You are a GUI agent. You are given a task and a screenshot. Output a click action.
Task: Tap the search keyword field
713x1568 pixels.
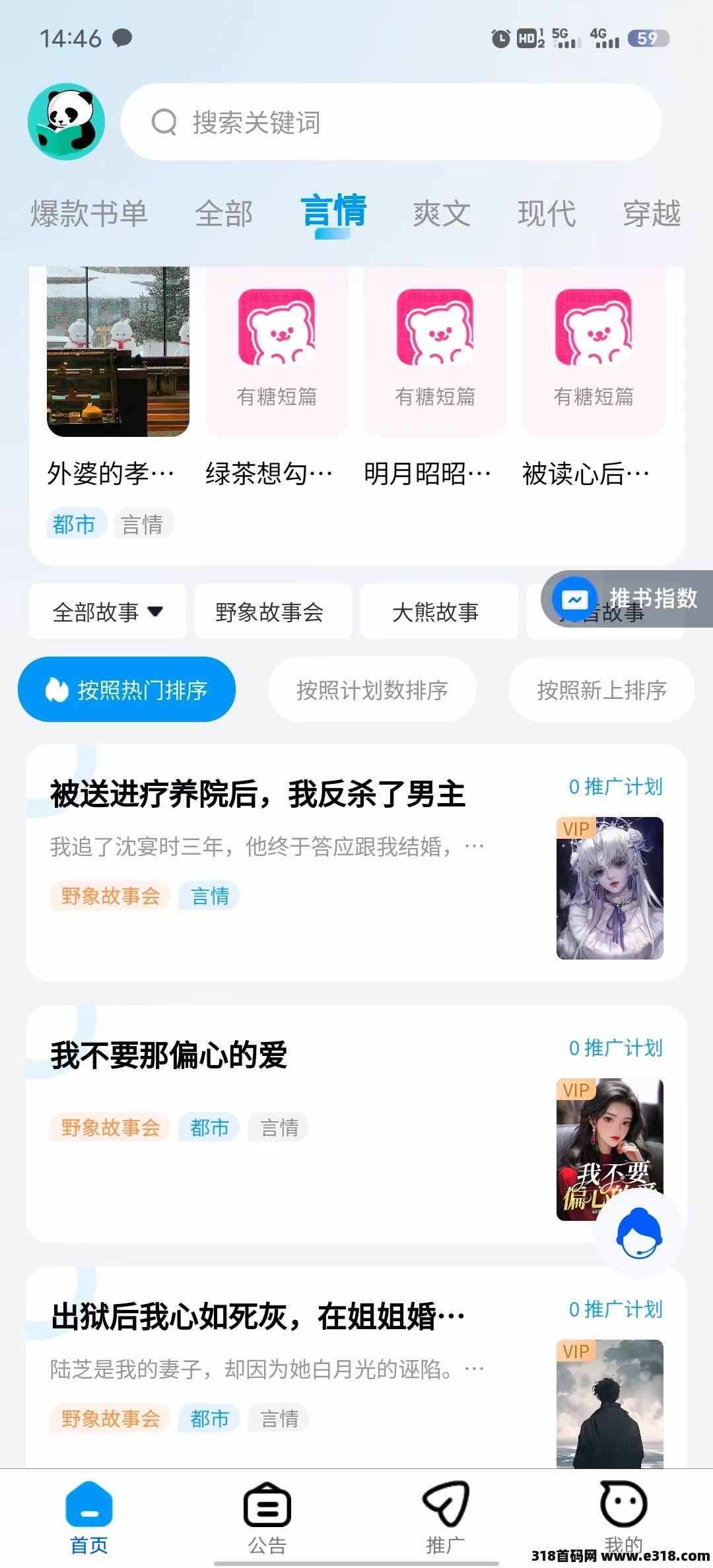point(390,122)
